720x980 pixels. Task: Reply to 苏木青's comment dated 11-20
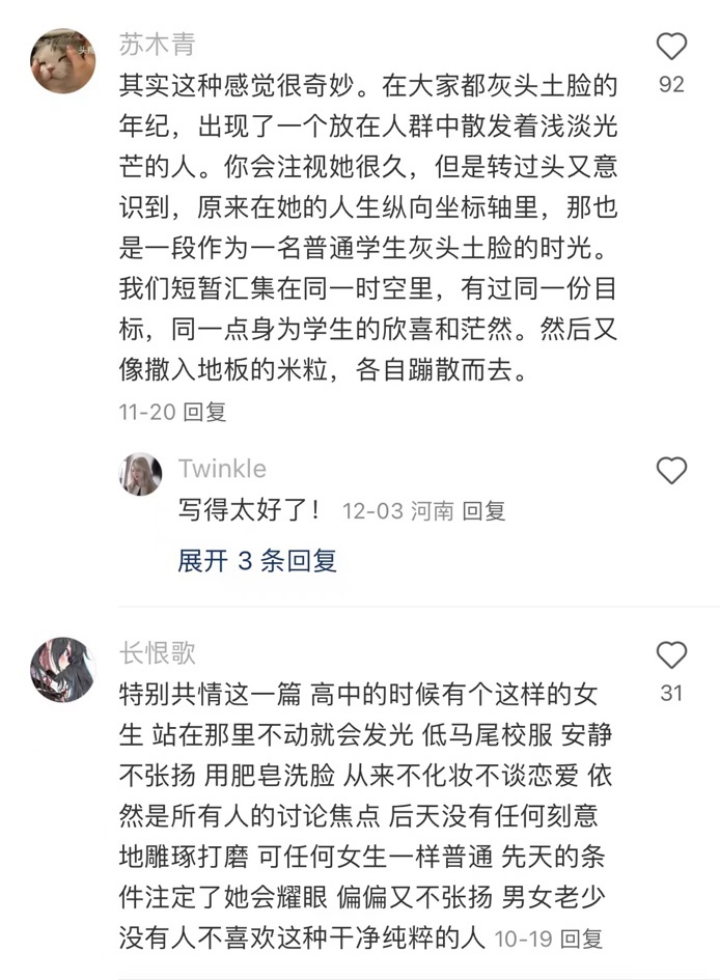tap(206, 412)
